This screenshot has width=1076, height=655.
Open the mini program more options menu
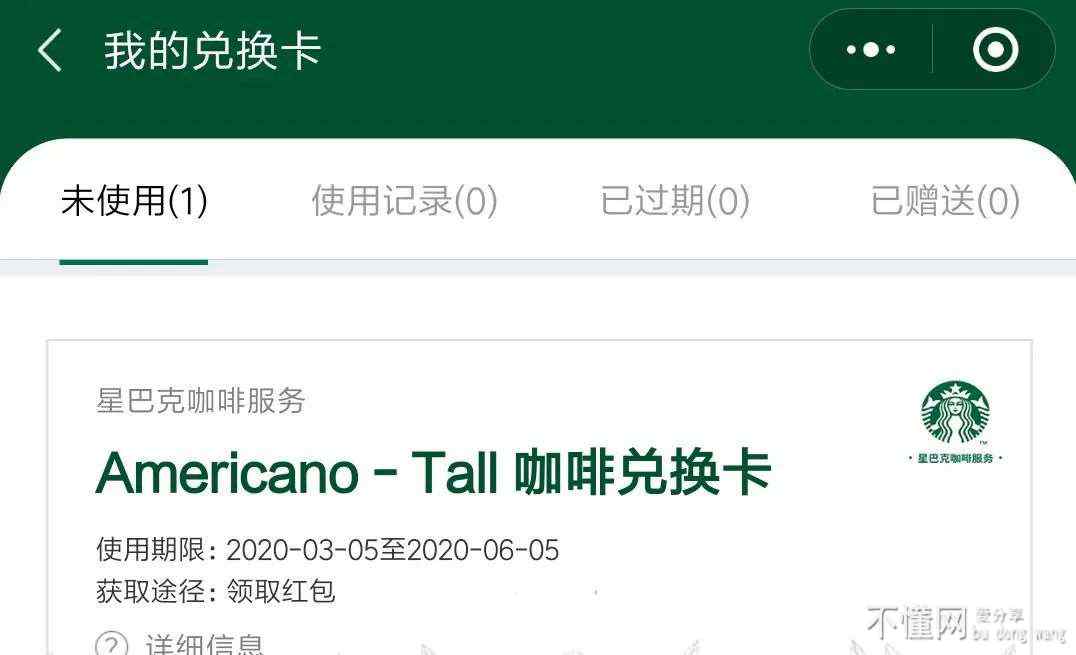point(870,50)
